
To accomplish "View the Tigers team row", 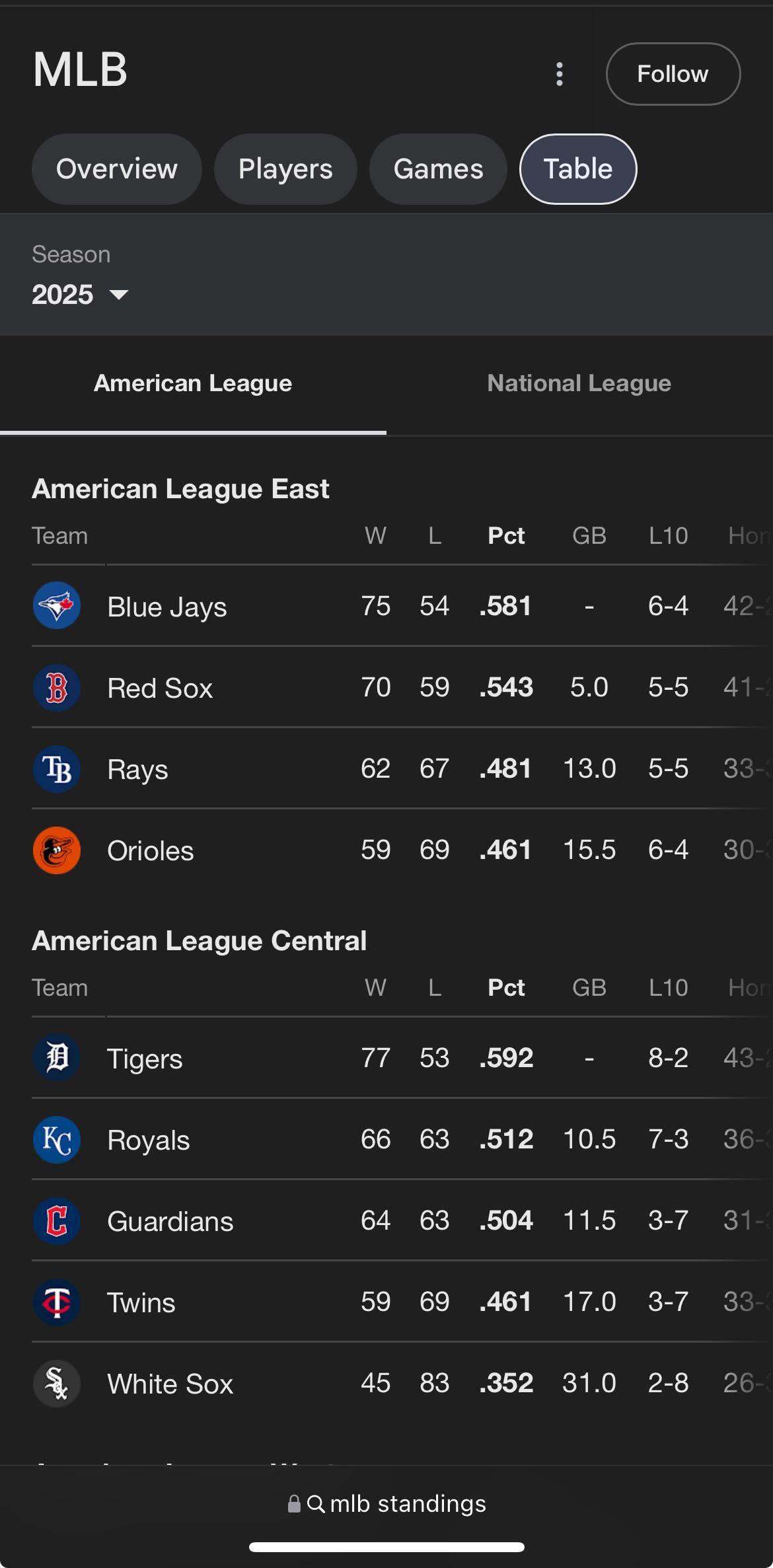I will click(x=145, y=1059).
